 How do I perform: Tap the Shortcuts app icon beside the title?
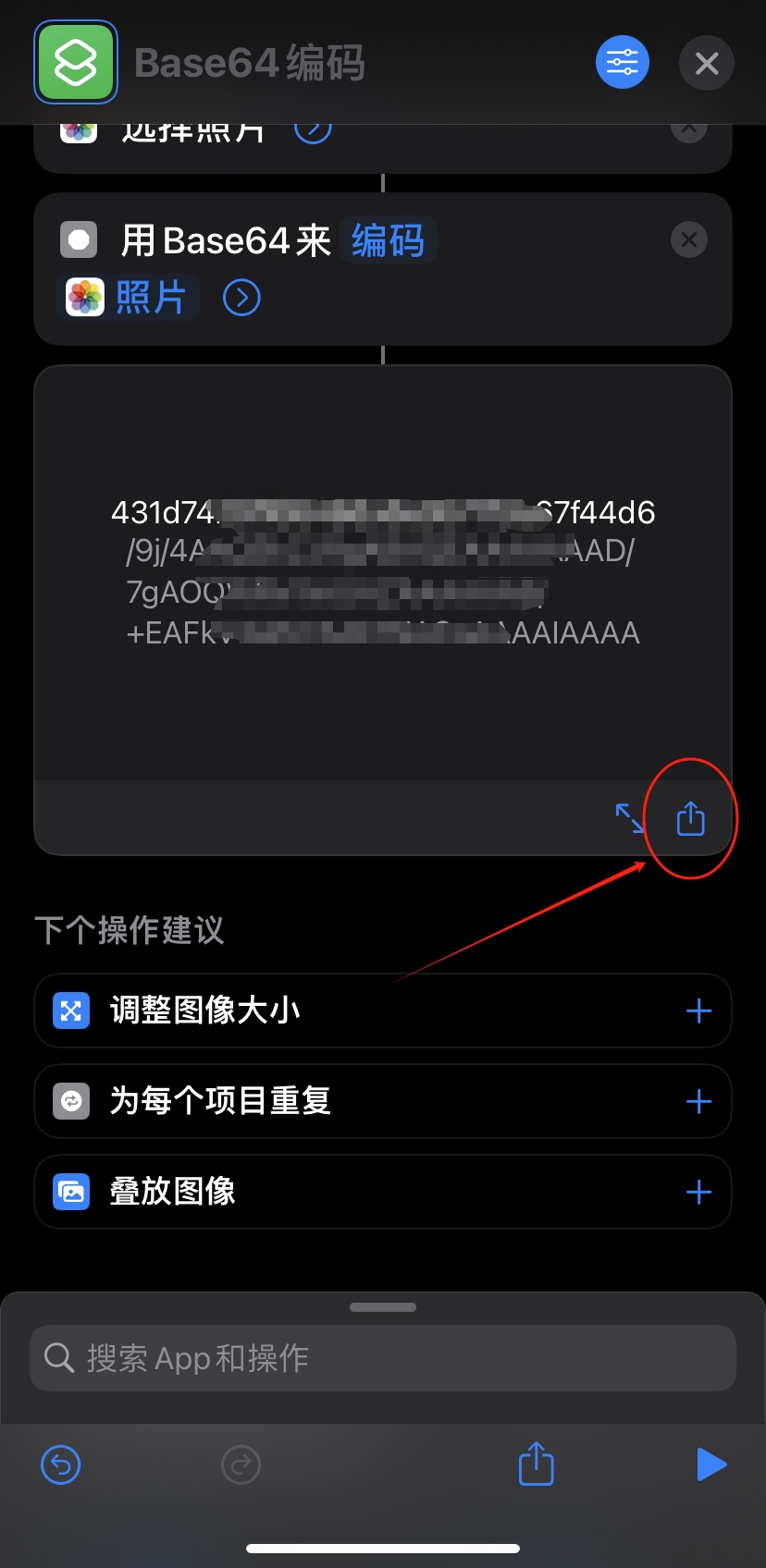point(76,63)
